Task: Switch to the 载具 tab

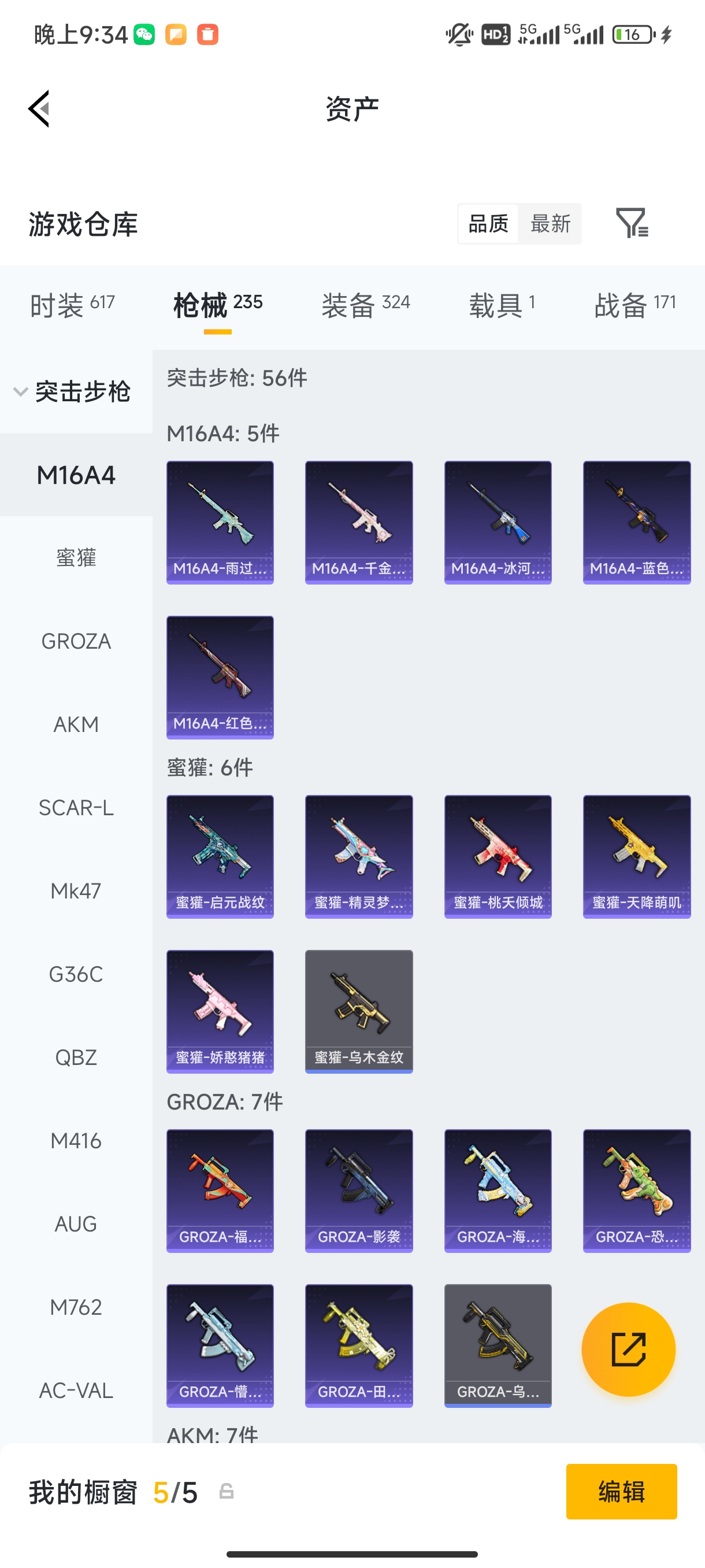Action: tap(502, 304)
